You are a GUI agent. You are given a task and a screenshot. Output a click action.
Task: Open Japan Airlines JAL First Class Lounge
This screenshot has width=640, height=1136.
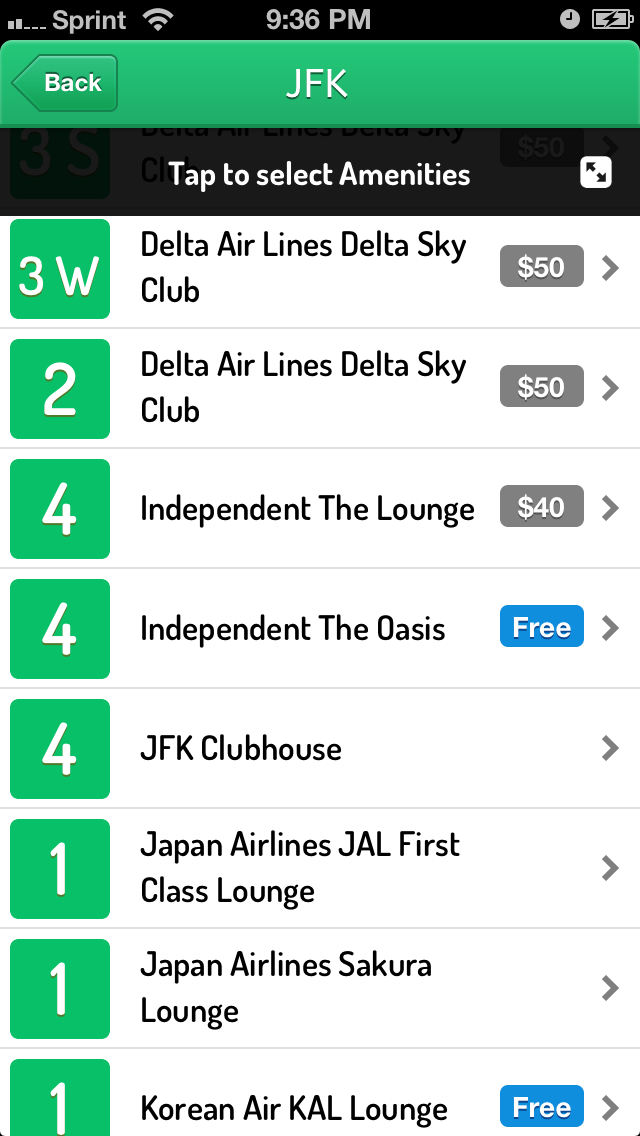click(x=320, y=868)
